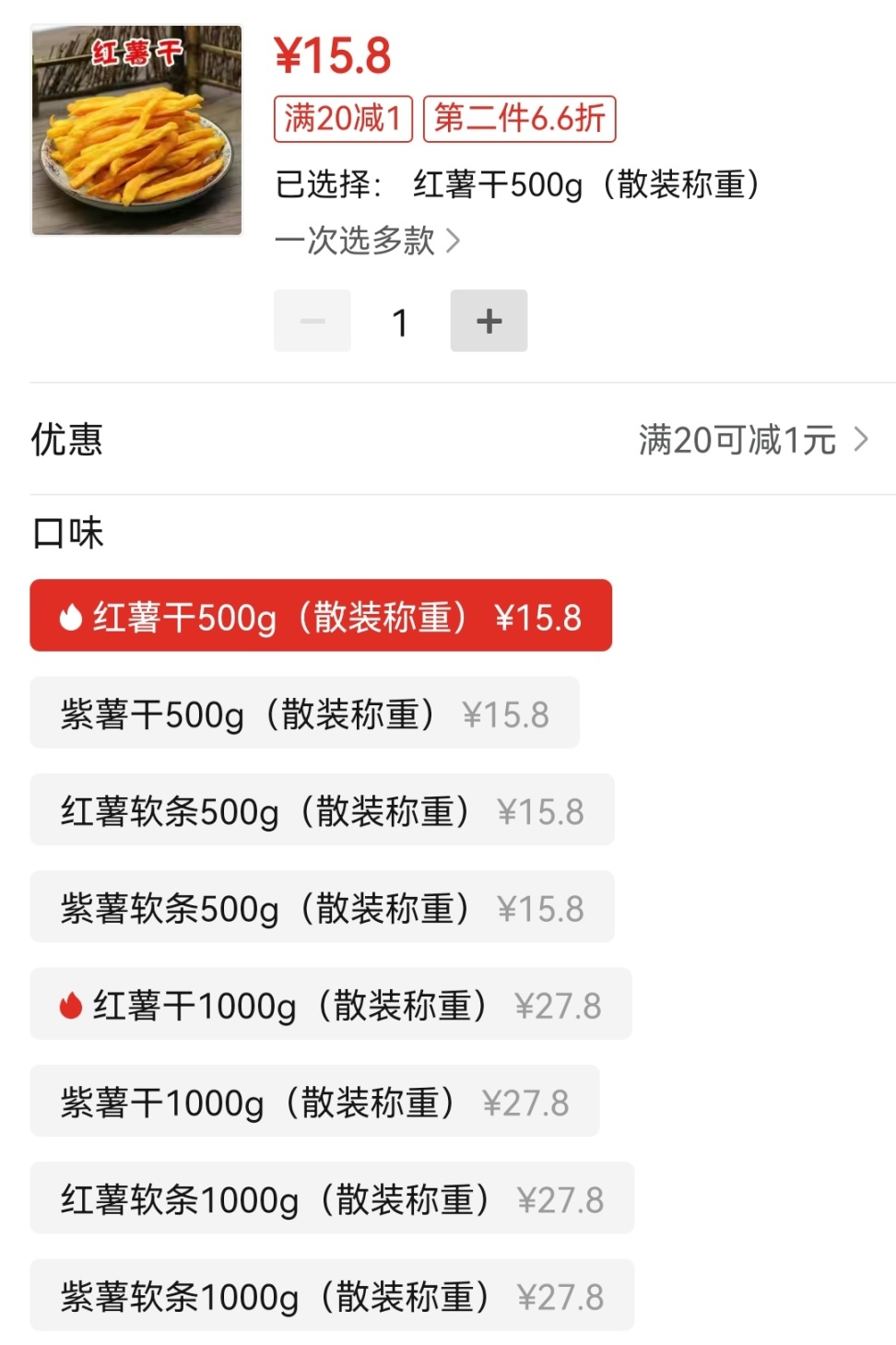Image resolution: width=896 pixels, height=1345 pixels.
Task: Open the 红薯干 product image
Action: pos(136,130)
